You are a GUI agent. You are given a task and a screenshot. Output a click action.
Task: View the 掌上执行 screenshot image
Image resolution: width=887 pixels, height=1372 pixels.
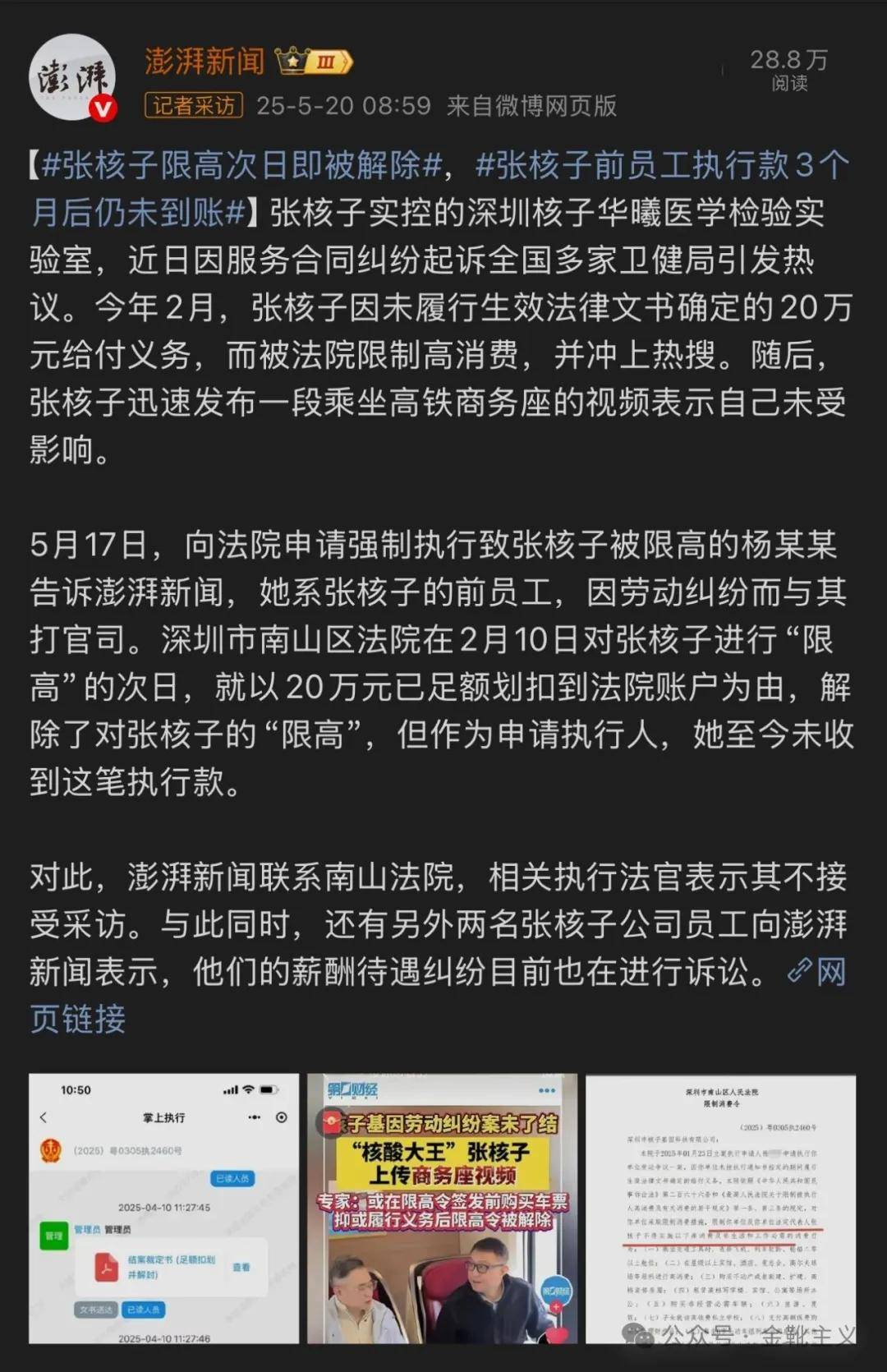coord(163,1208)
